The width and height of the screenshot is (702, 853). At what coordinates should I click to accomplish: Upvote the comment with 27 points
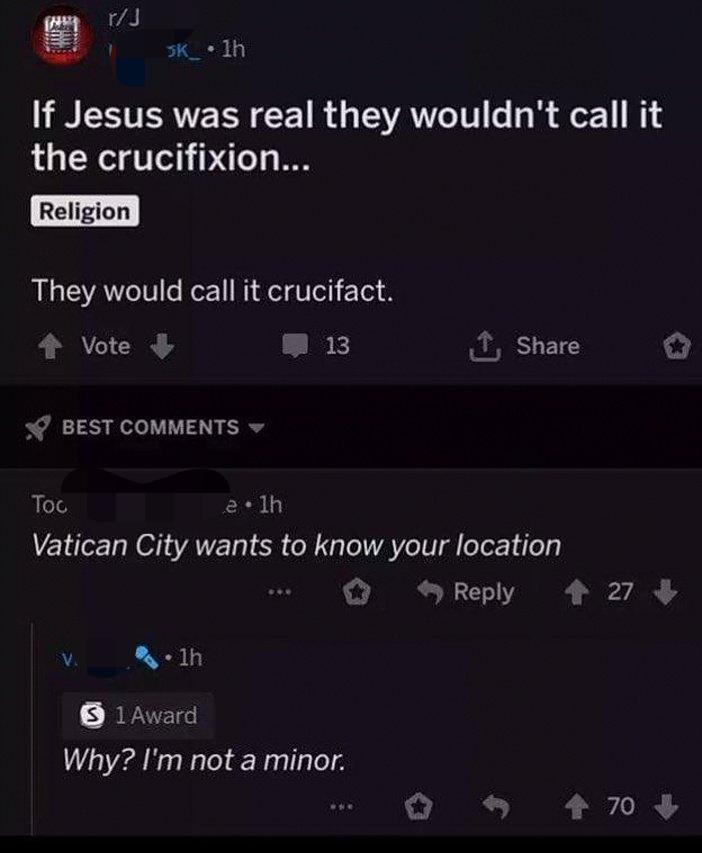coord(579,592)
